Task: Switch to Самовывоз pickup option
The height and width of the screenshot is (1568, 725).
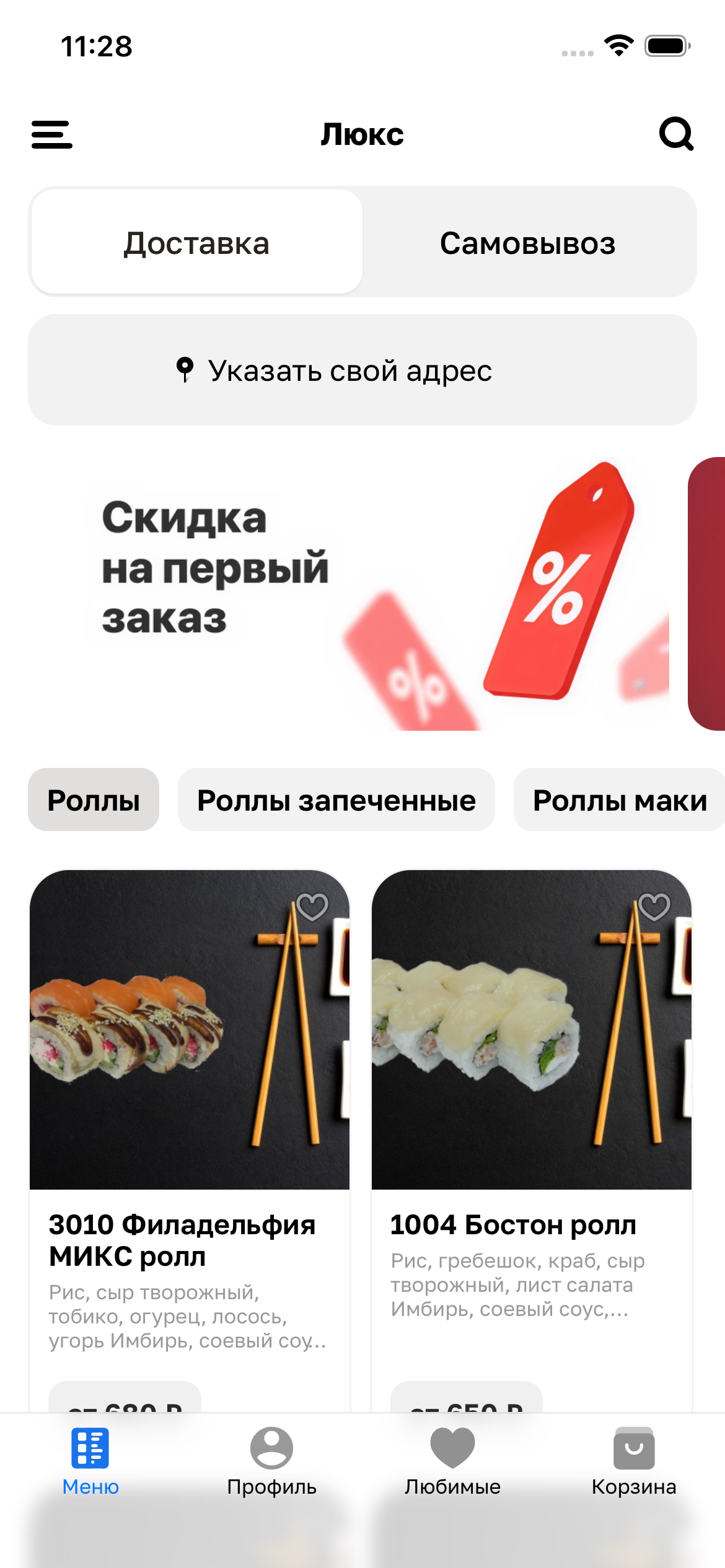Action: (x=527, y=243)
